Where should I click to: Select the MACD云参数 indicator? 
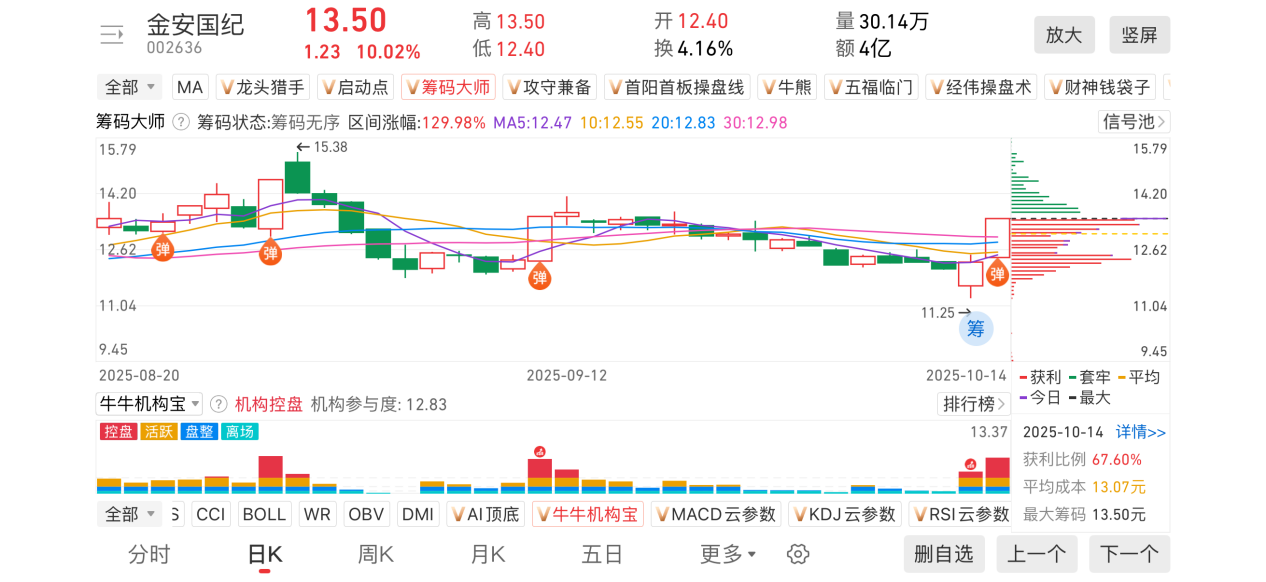(x=713, y=515)
